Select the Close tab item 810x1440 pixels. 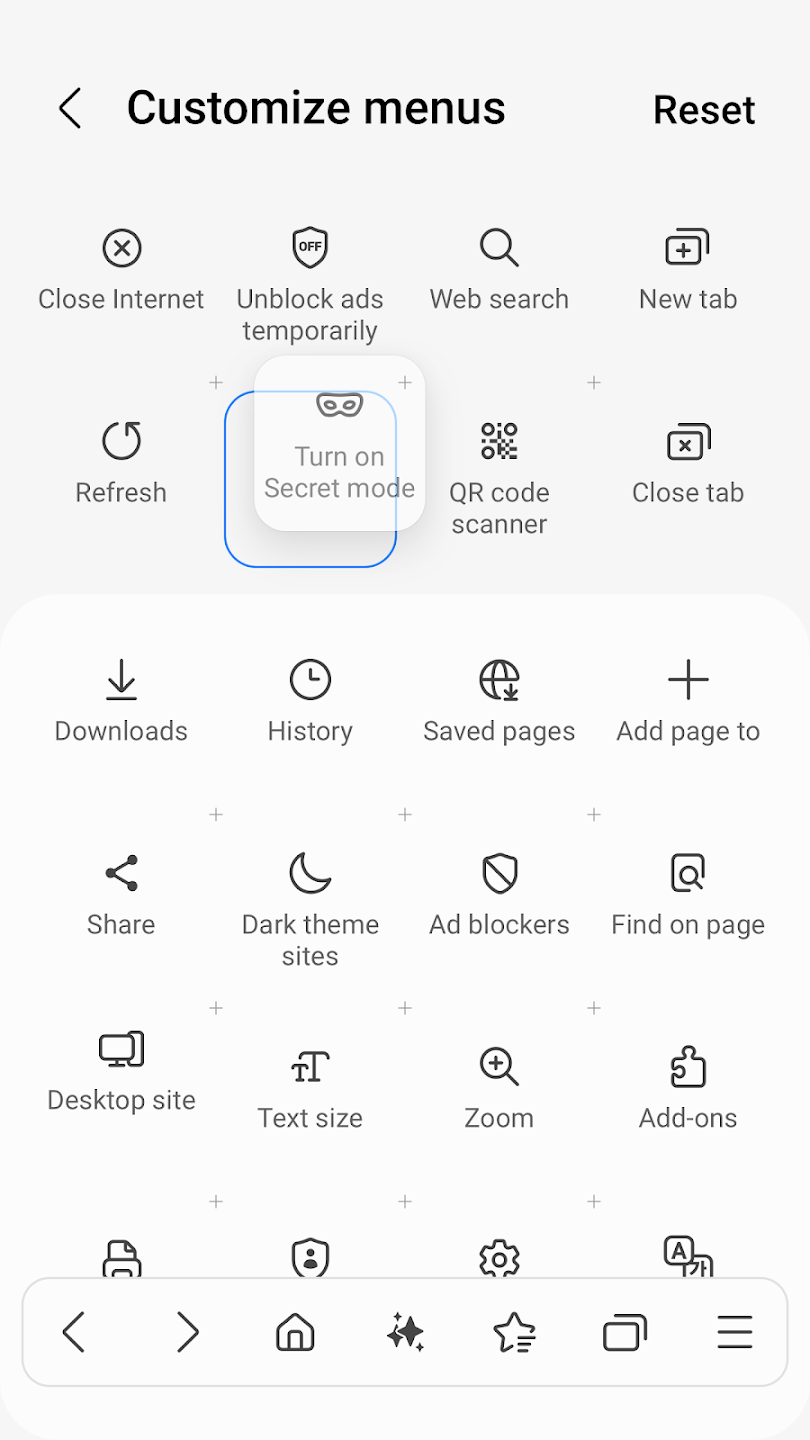688,463
